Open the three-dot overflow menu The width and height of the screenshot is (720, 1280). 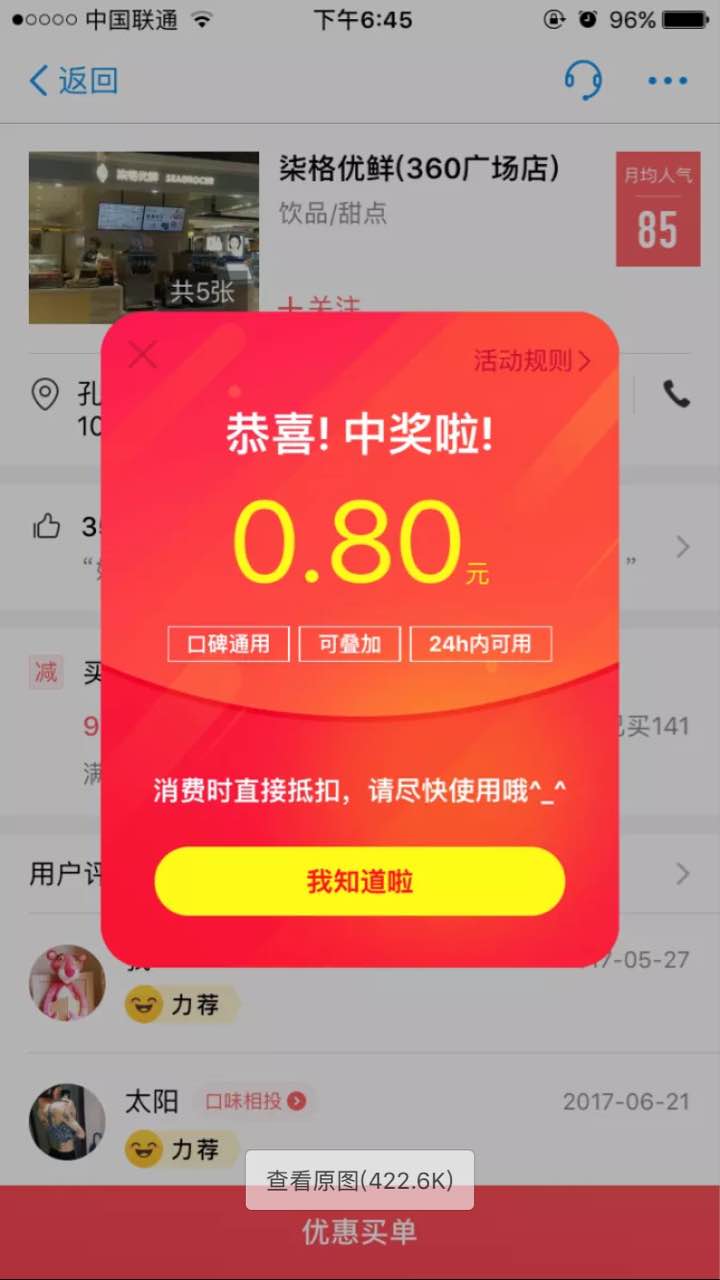click(x=667, y=80)
